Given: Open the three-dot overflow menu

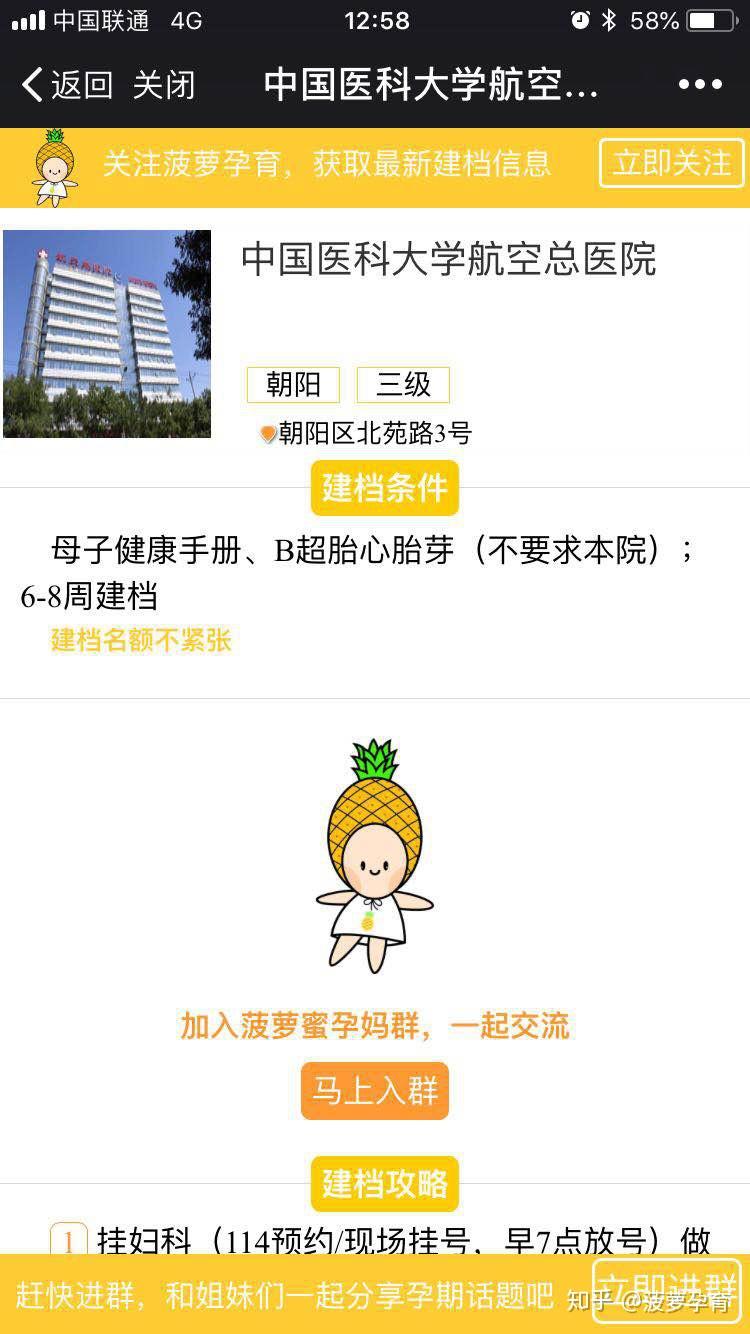Looking at the screenshot, I should (x=700, y=85).
